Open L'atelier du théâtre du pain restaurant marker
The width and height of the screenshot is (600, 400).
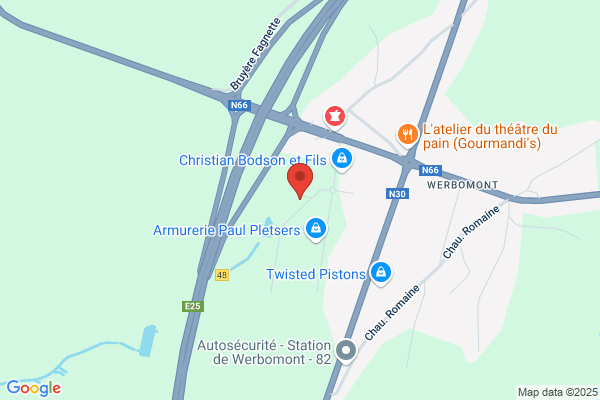408,135
